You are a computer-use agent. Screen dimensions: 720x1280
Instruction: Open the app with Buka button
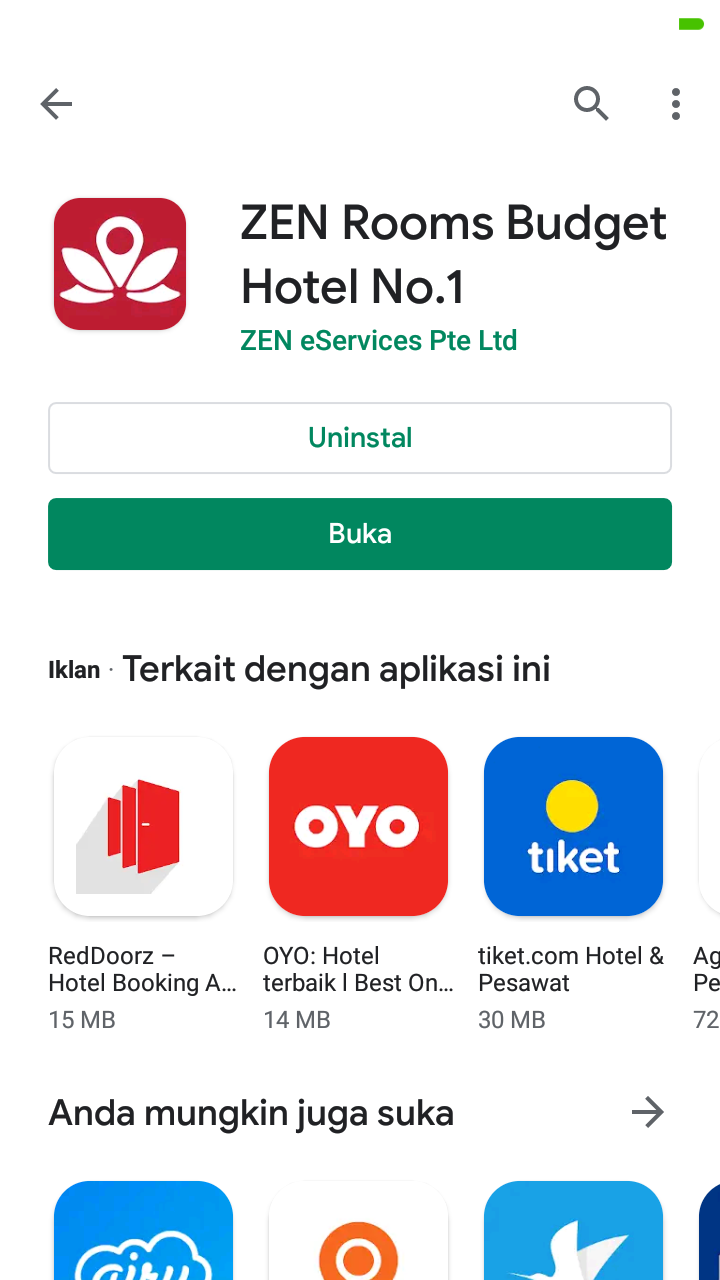pos(360,534)
